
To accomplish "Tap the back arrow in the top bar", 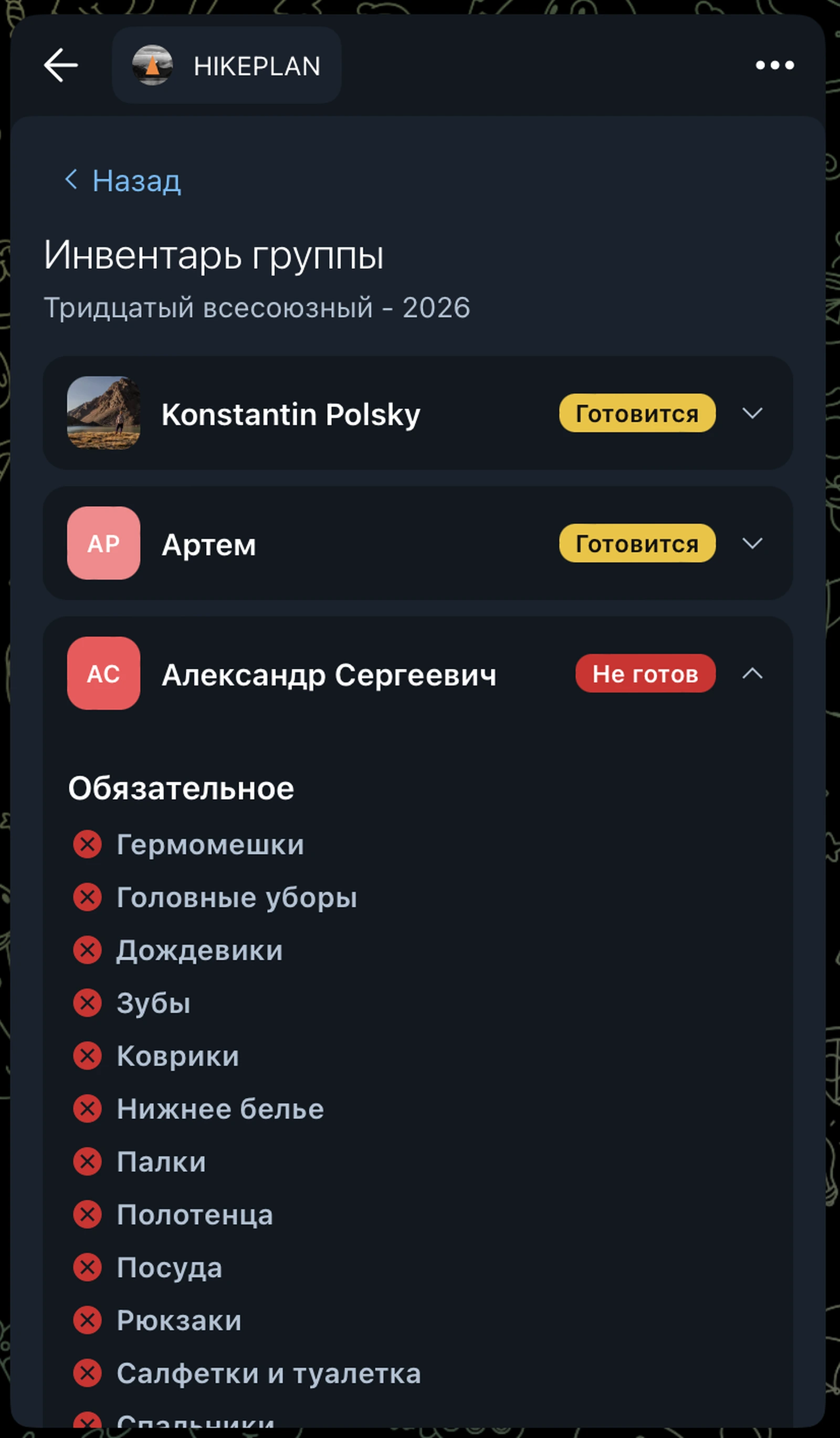I will click(61, 65).
